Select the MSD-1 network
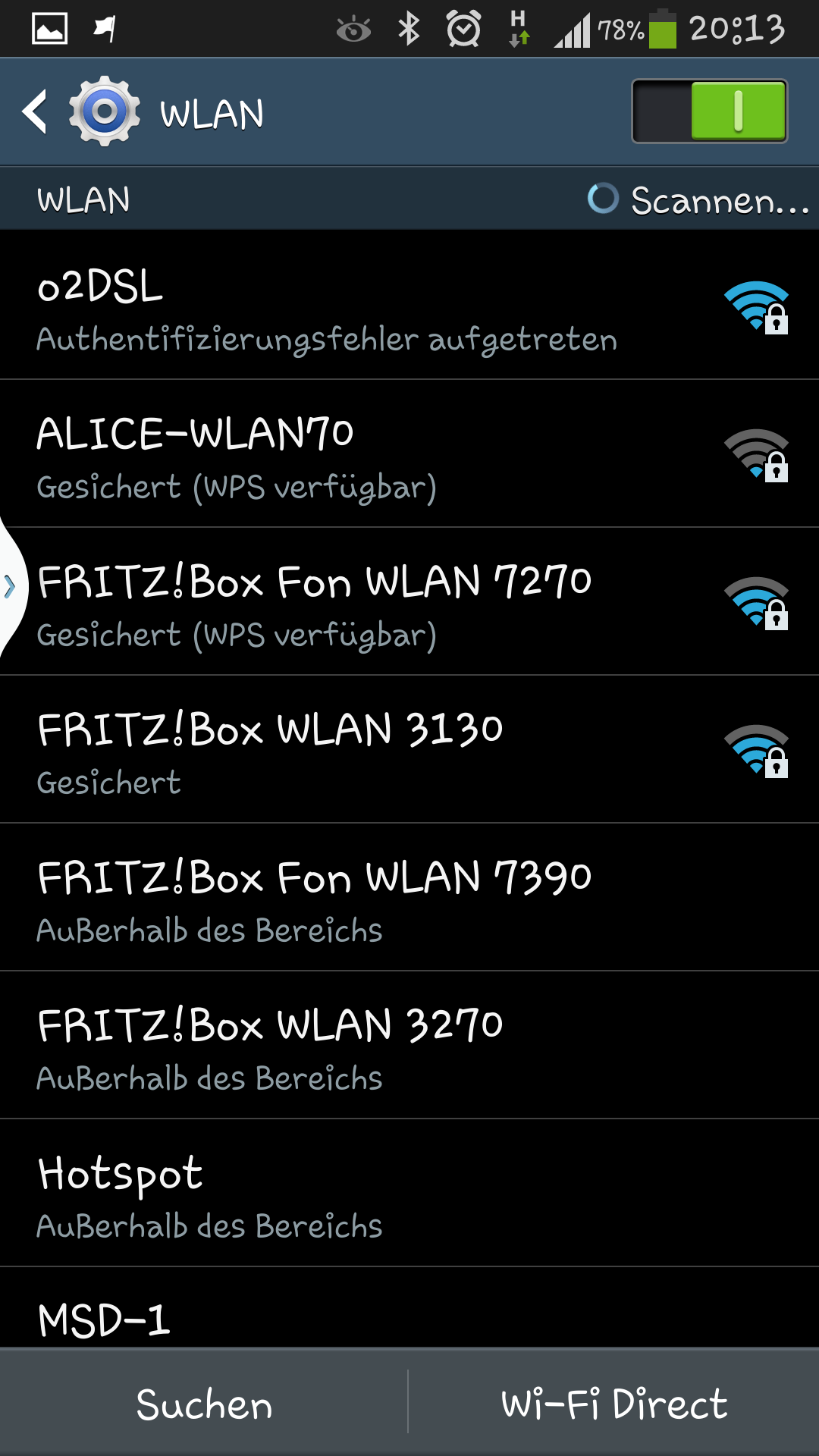Viewport: 819px width, 1456px height. (x=409, y=1308)
